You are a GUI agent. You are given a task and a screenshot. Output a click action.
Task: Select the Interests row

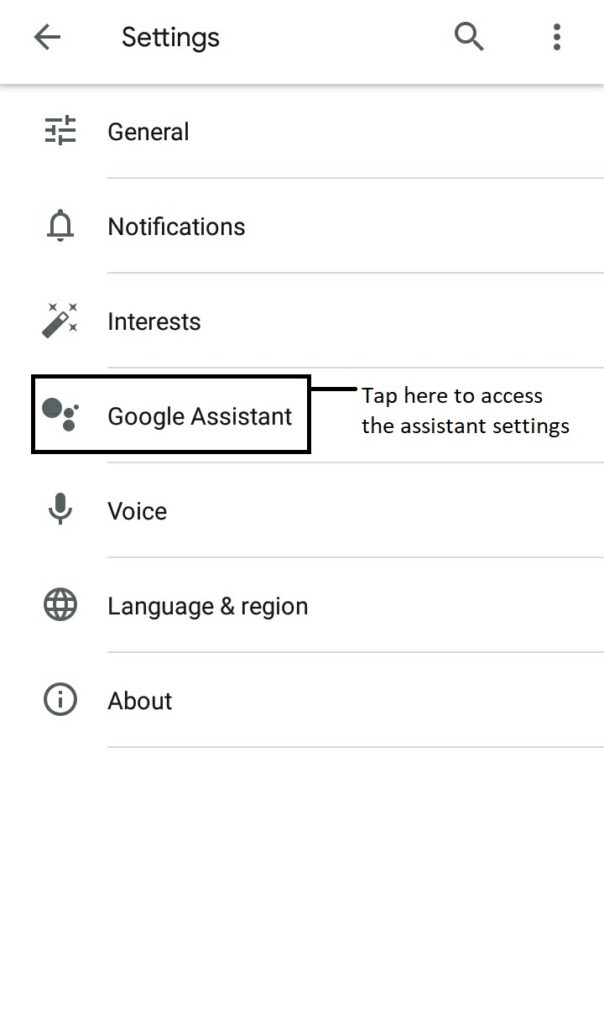(x=302, y=321)
